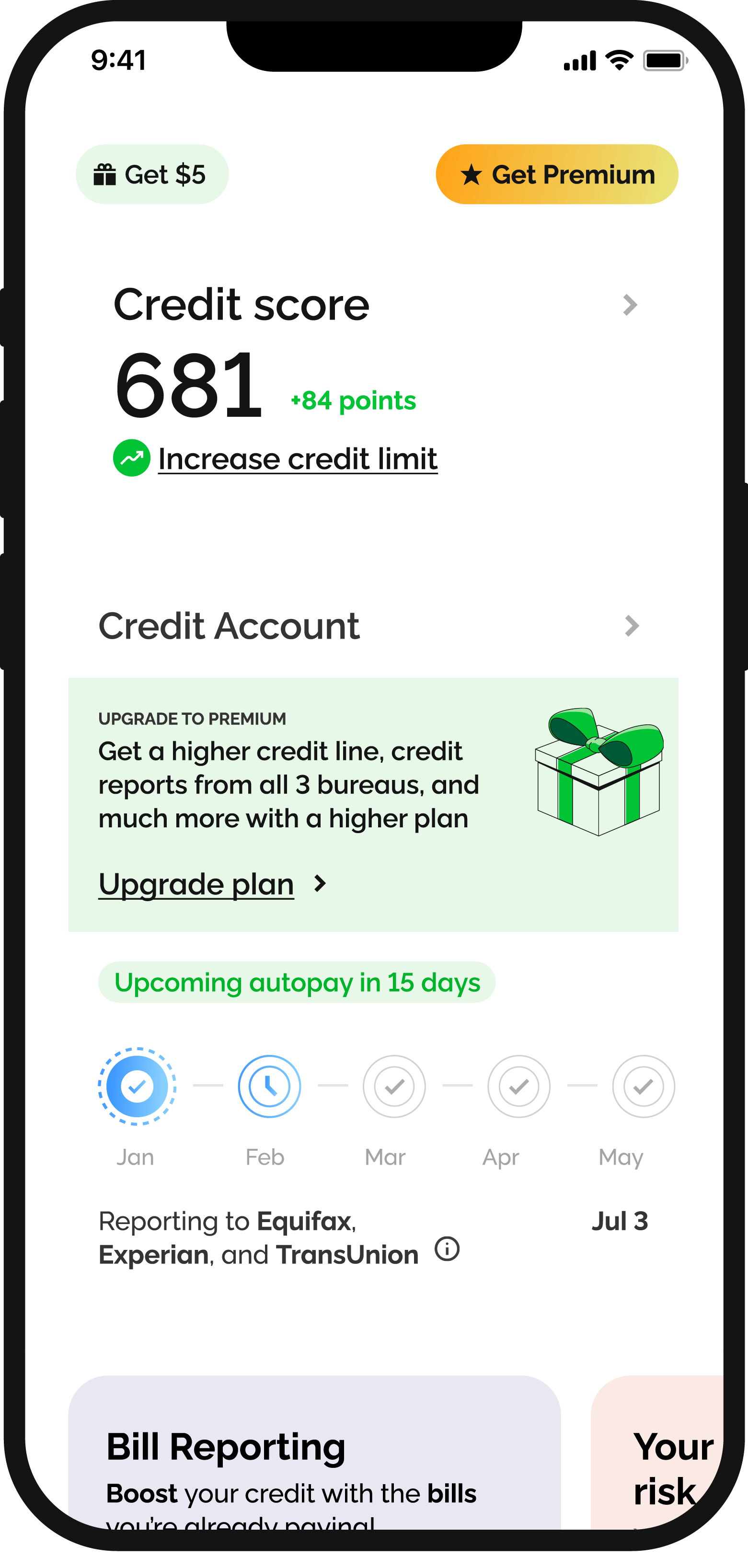Screen dimensions: 748x1568
Task: Open the Get Premium offer
Action: 557,174
